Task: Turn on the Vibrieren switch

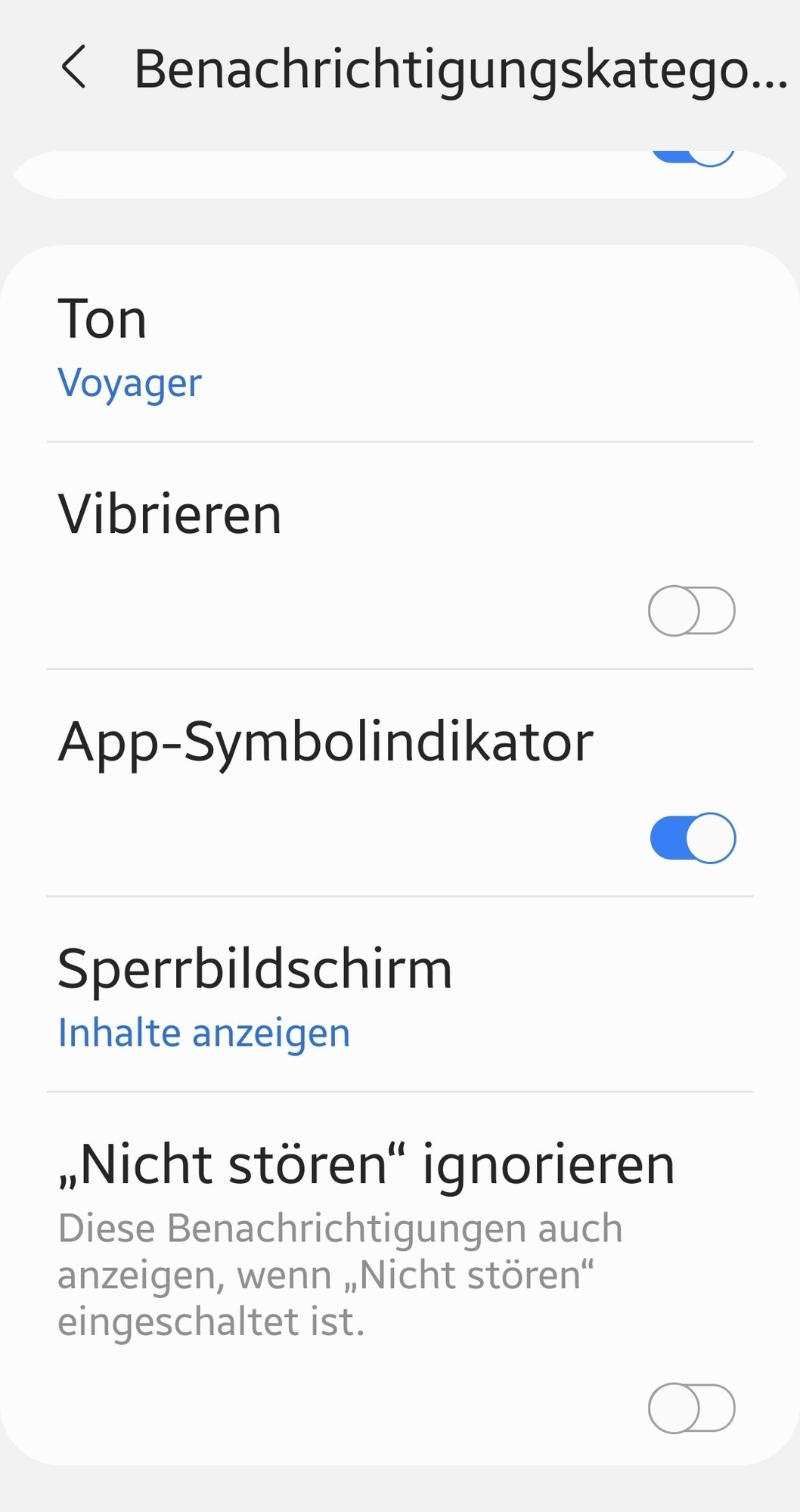Action: (691, 611)
